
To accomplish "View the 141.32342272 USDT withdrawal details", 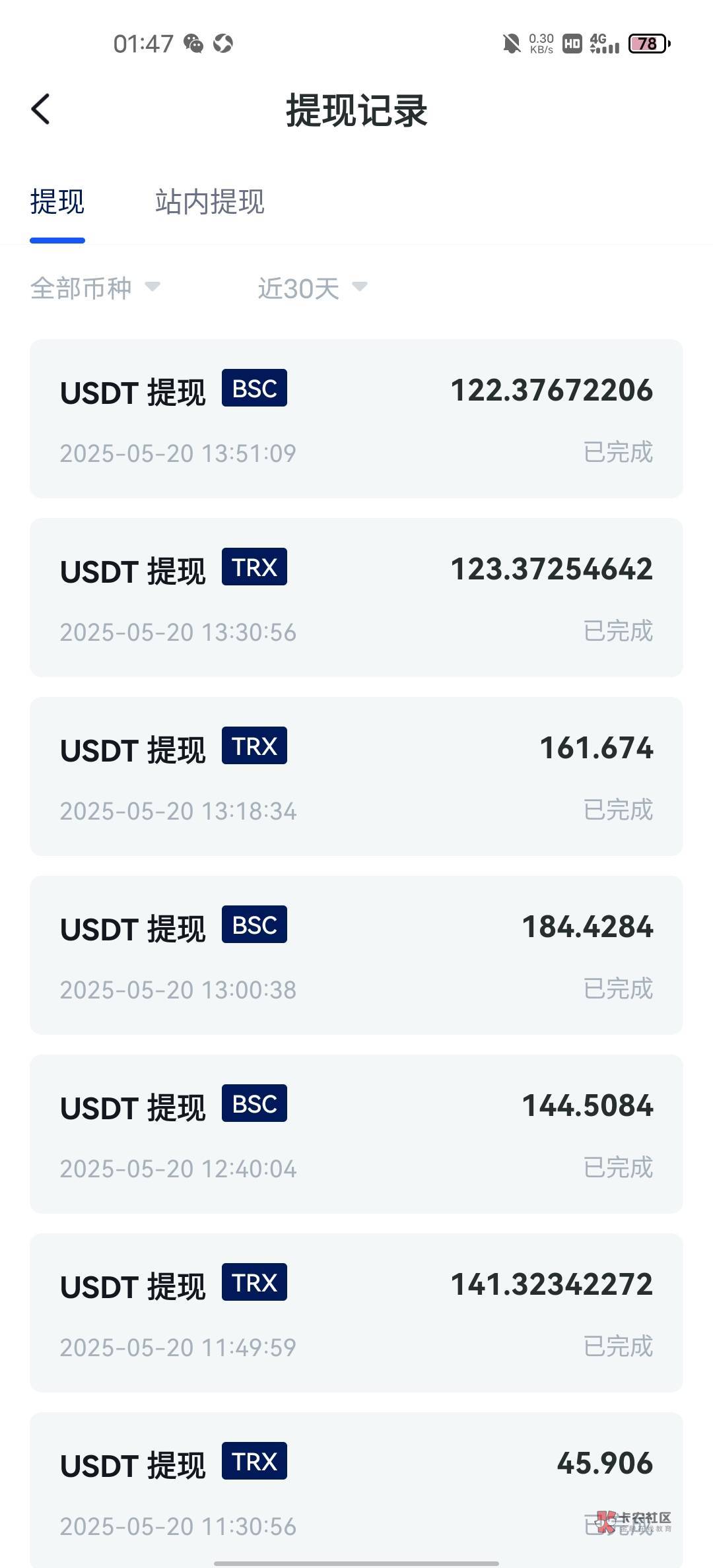I will pos(356,1313).
